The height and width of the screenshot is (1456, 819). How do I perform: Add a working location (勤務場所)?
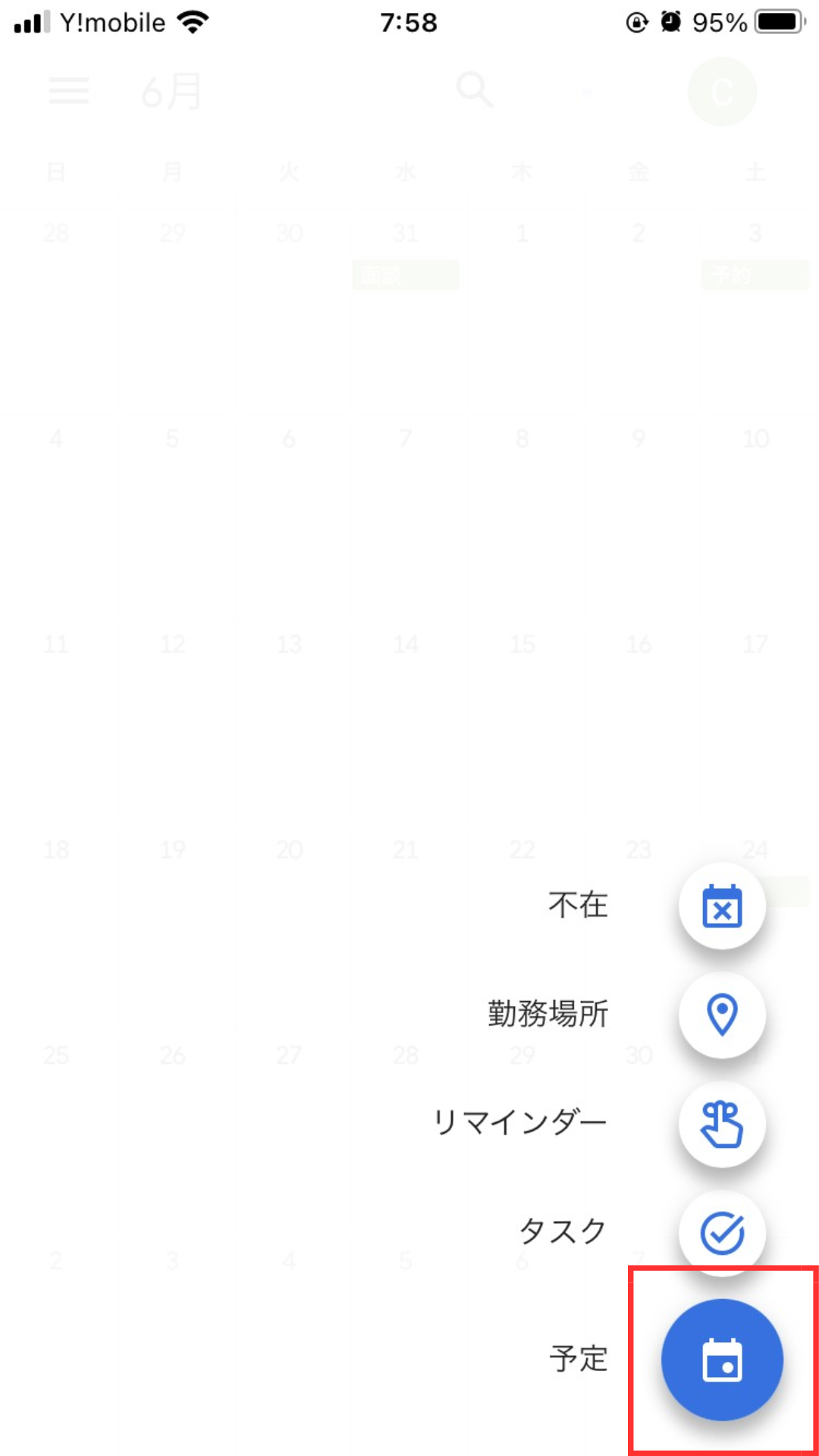721,1015
